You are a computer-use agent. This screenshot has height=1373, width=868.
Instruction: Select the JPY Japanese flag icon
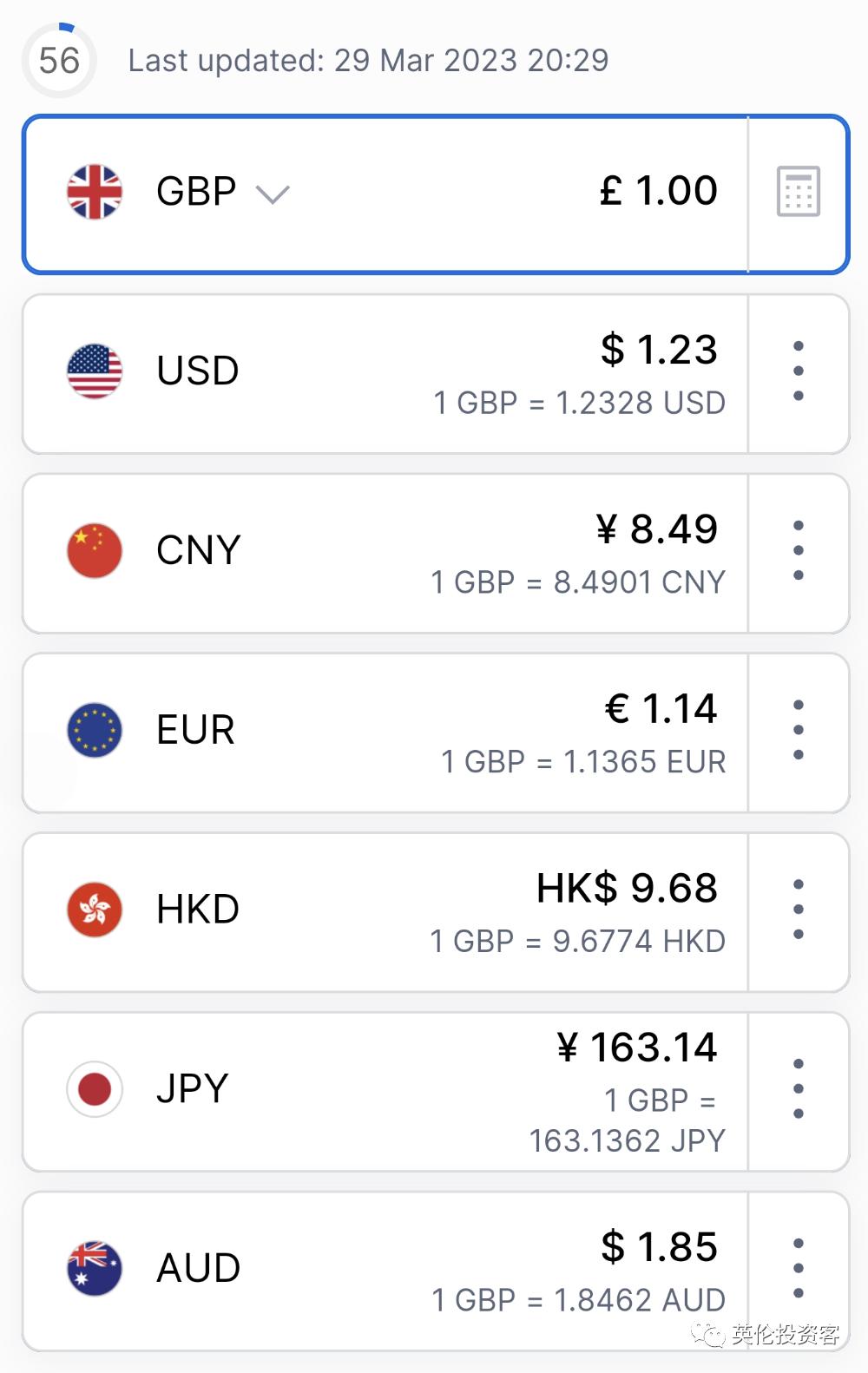click(94, 1088)
